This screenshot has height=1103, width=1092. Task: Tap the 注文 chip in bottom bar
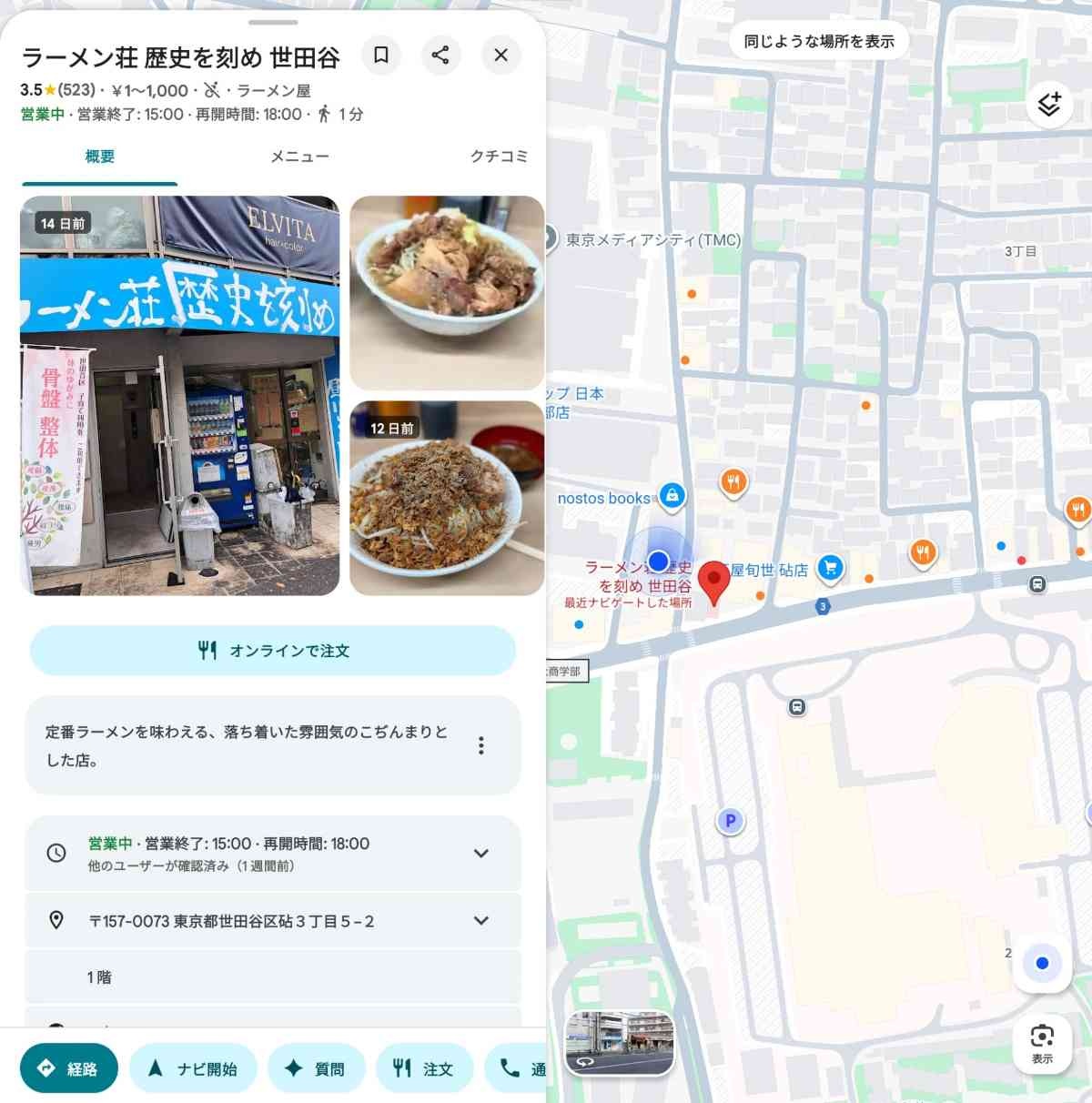coord(423,1068)
